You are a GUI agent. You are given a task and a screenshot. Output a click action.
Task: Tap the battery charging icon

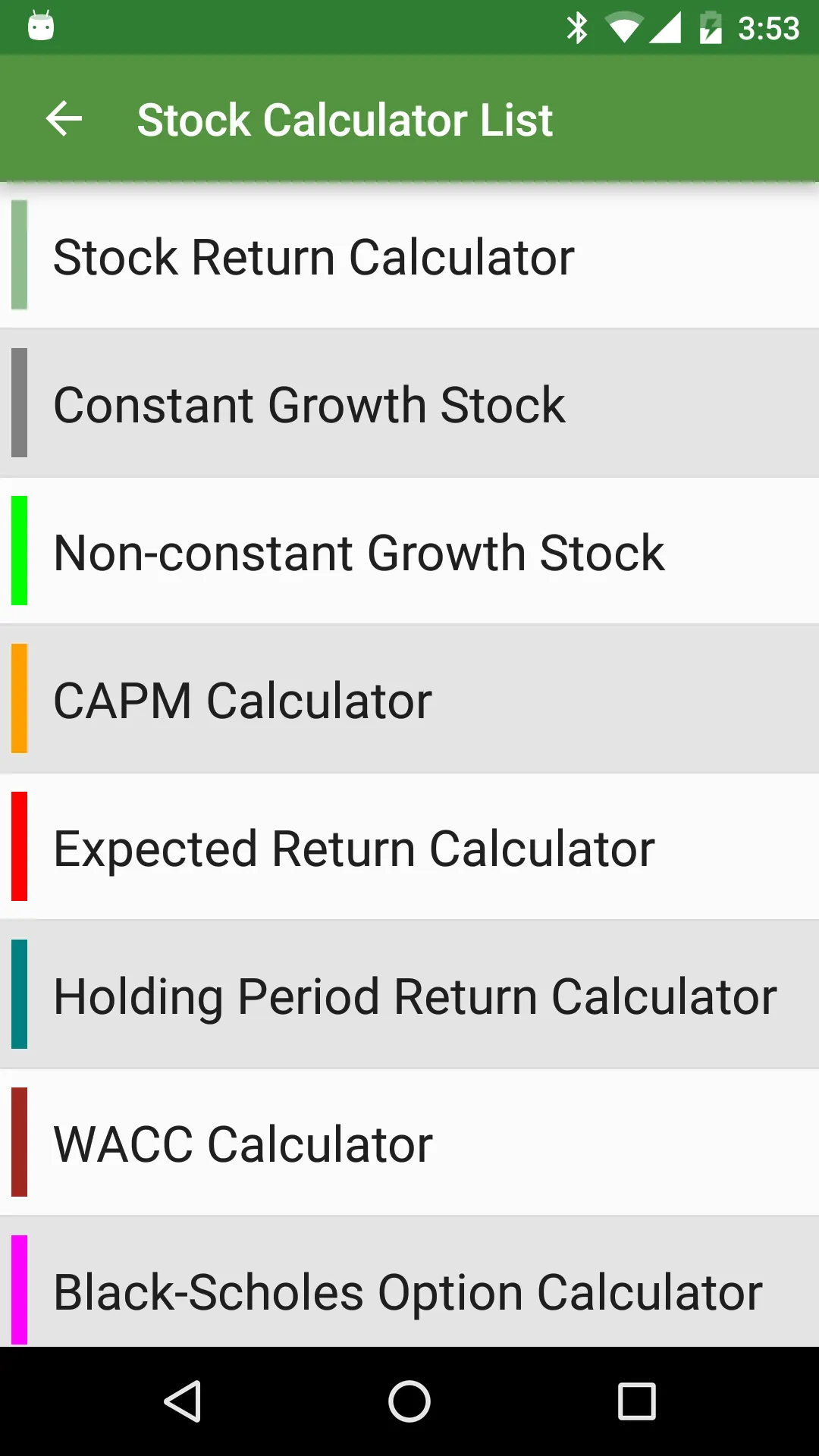tap(711, 27)
